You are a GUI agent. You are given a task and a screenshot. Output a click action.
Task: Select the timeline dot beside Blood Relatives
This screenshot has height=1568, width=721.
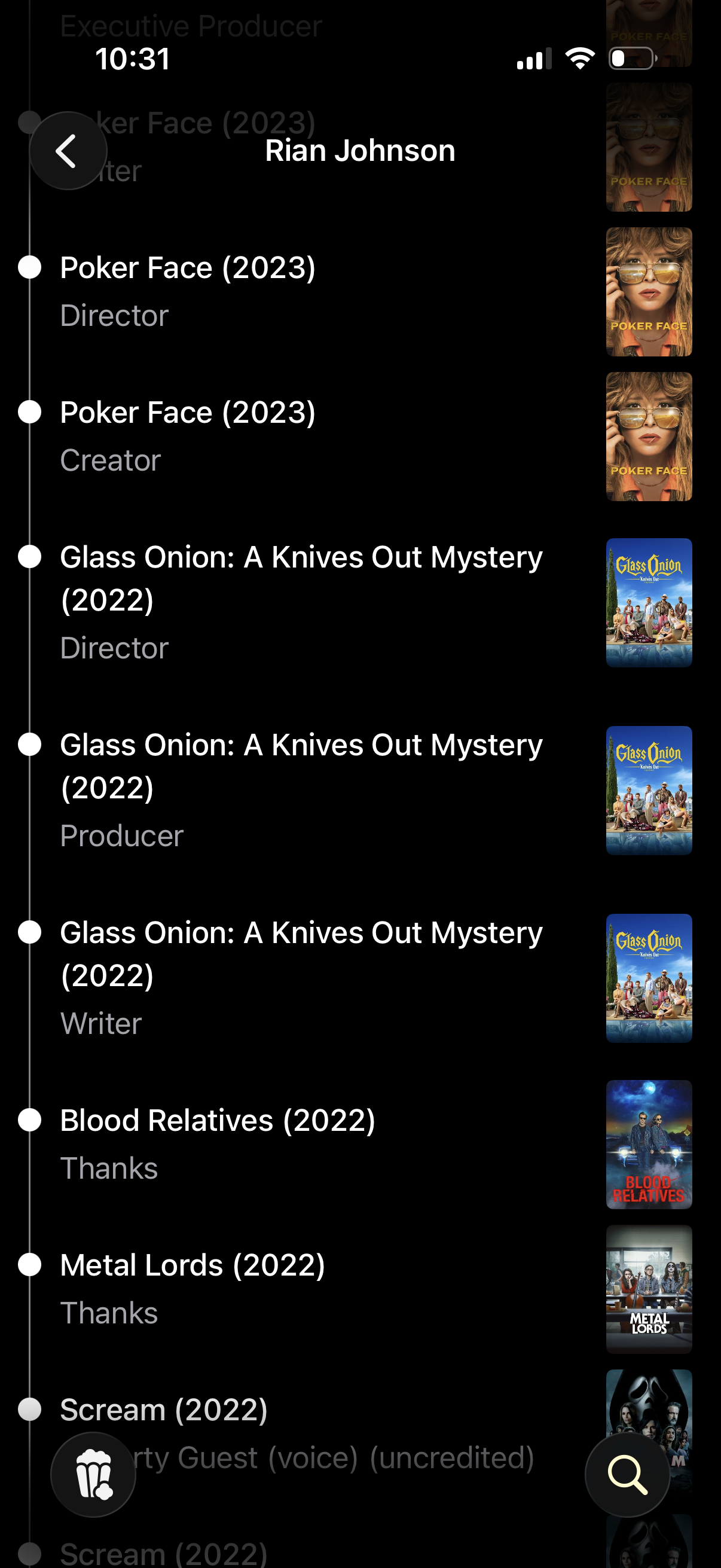[29, 1121]
